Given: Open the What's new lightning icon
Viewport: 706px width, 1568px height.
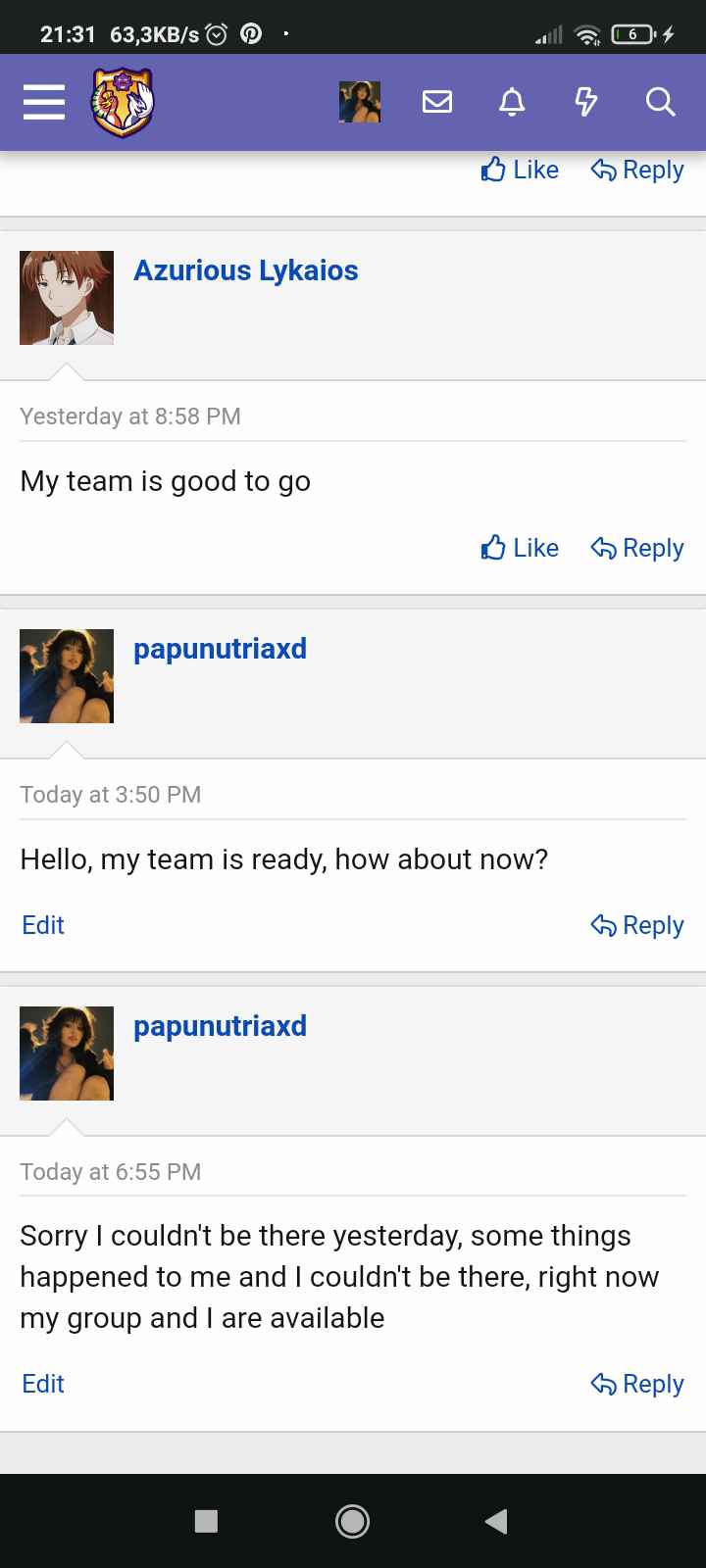Looking at the screenshot, I should coord(586,102).
